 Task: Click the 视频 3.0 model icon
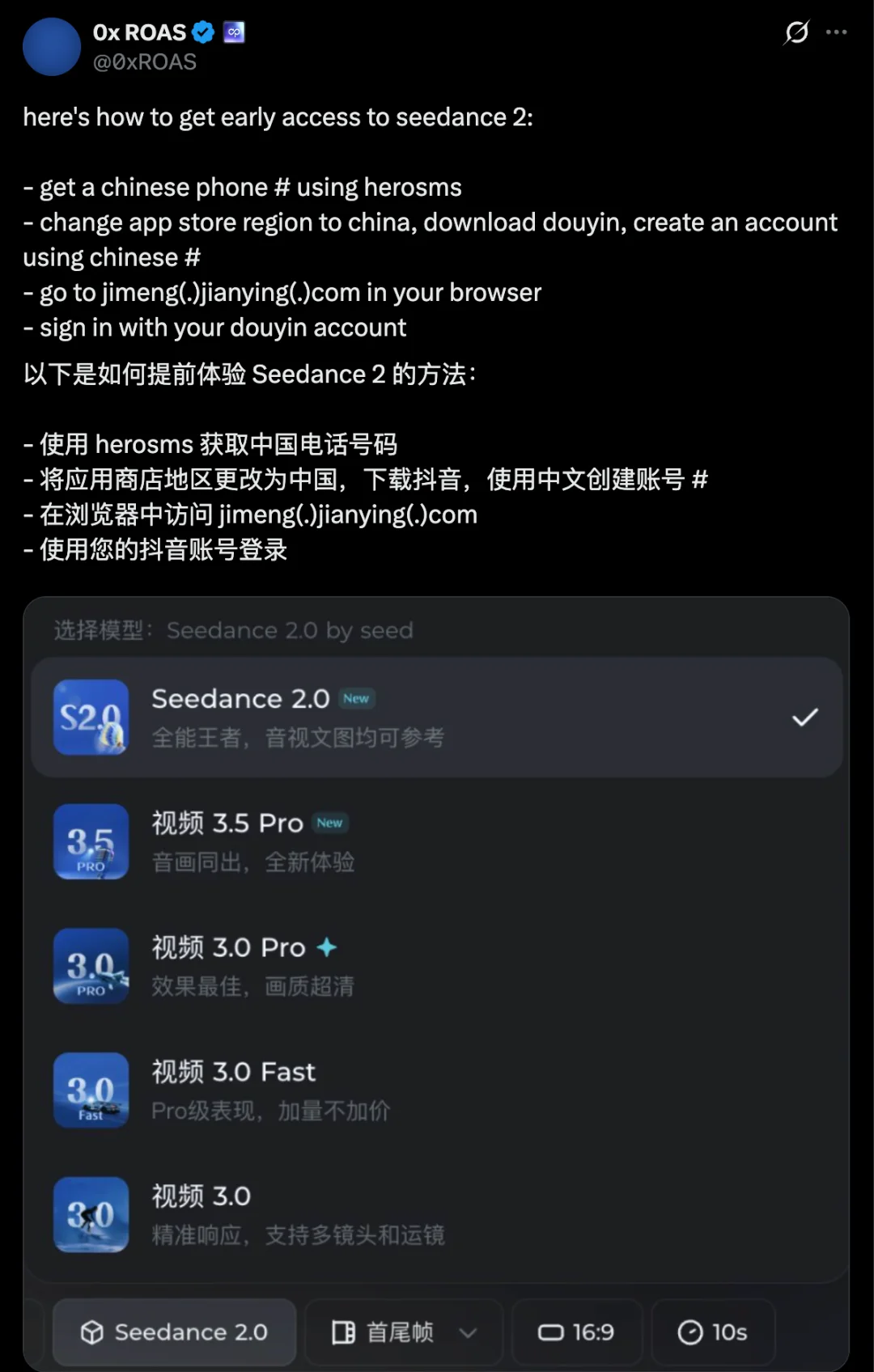click(x=91, y=1214)
